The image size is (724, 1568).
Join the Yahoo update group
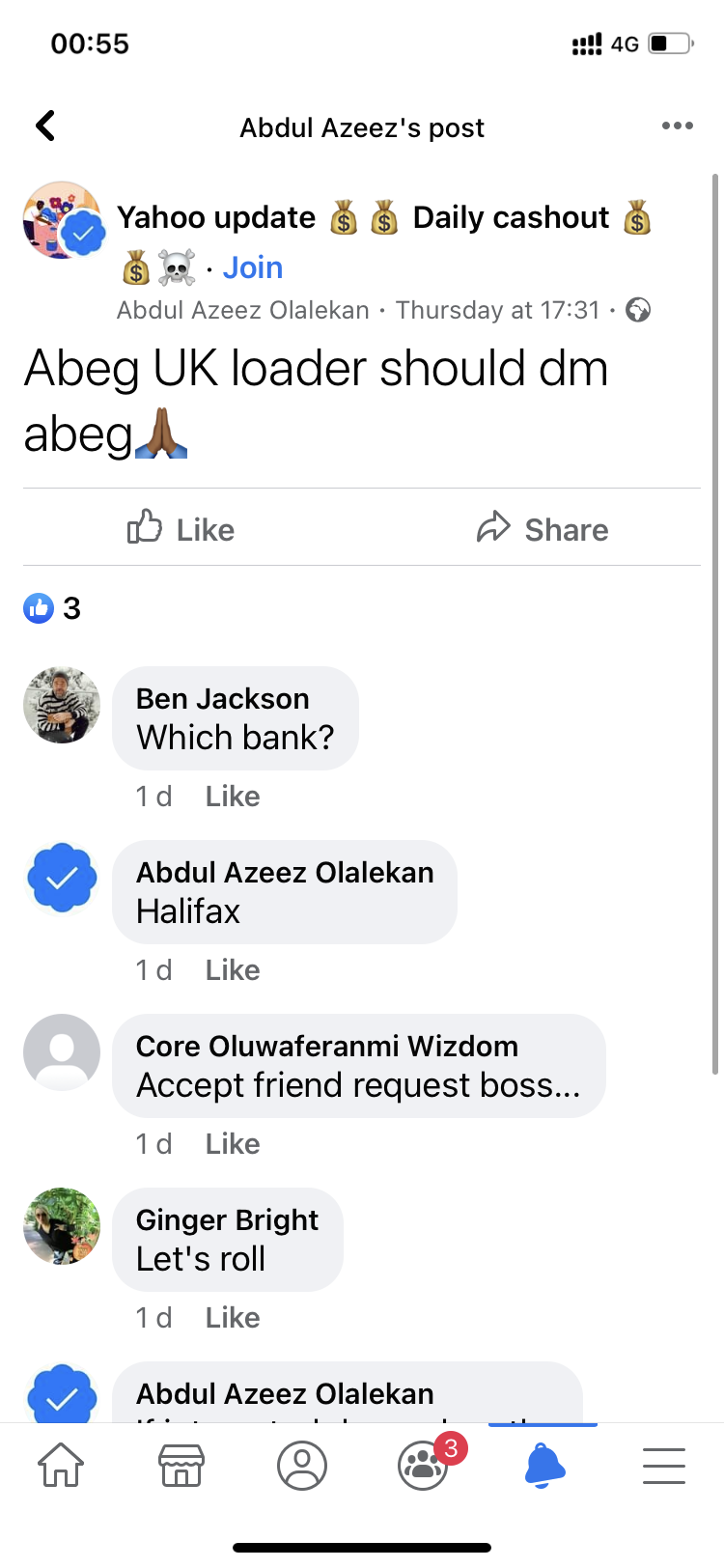click(253, 267)
